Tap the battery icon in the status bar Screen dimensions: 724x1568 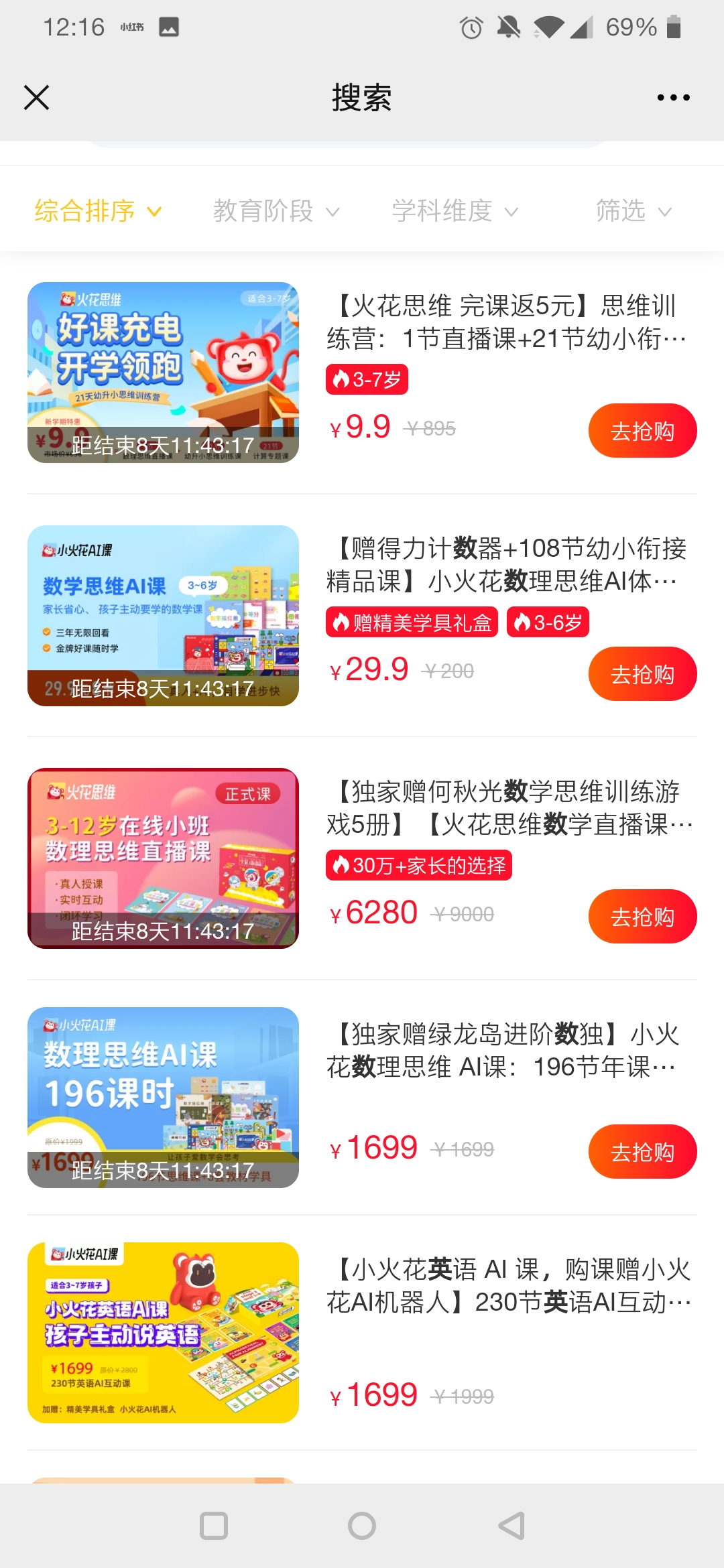point(672,27)
